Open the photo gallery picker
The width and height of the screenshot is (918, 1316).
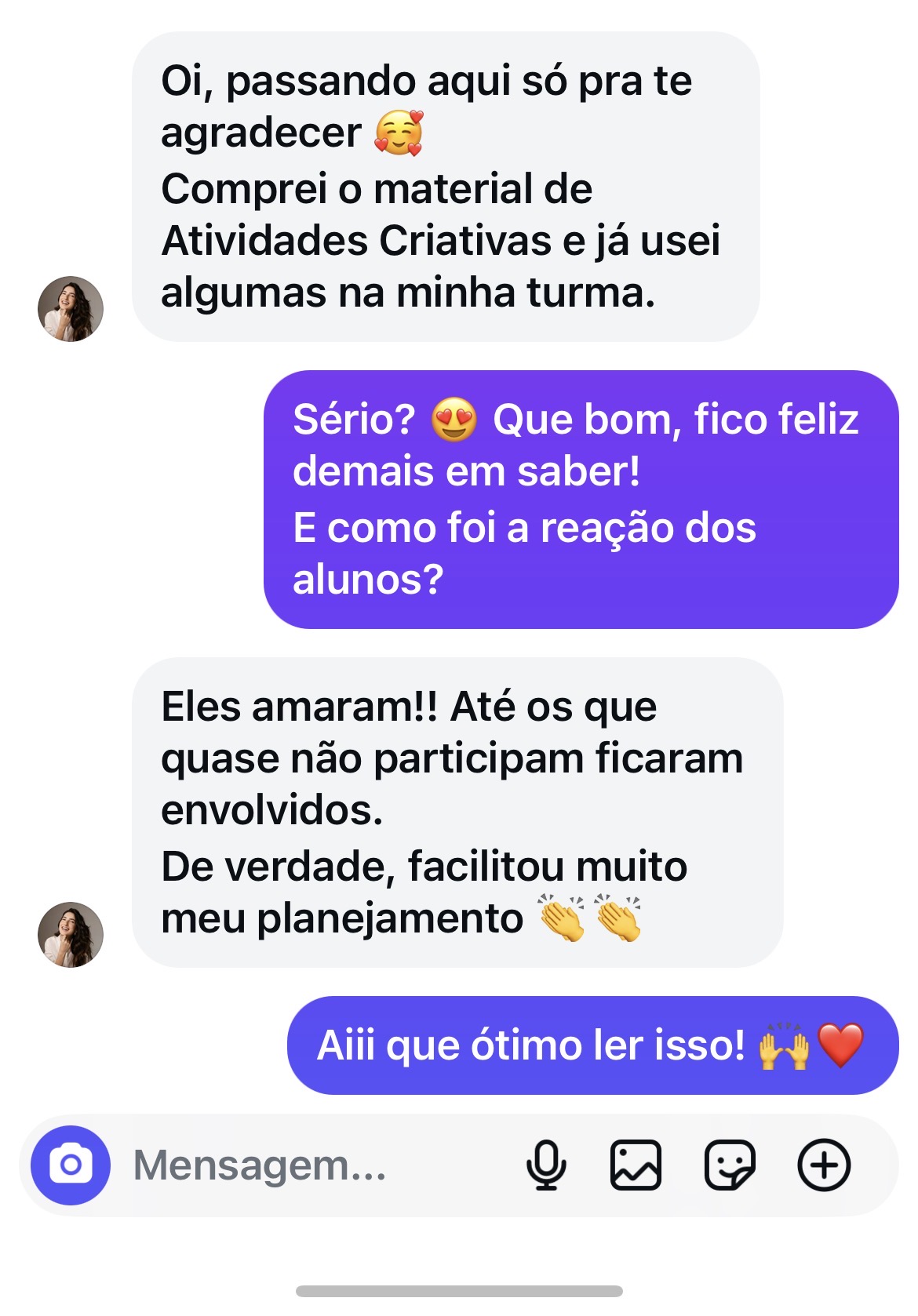(636, 1165)
